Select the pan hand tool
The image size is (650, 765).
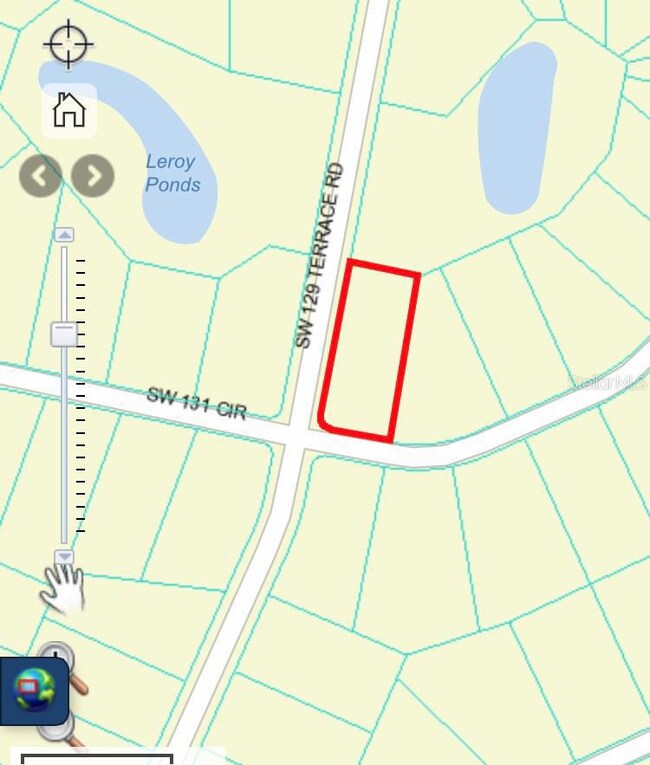click(x=62, y=587)
